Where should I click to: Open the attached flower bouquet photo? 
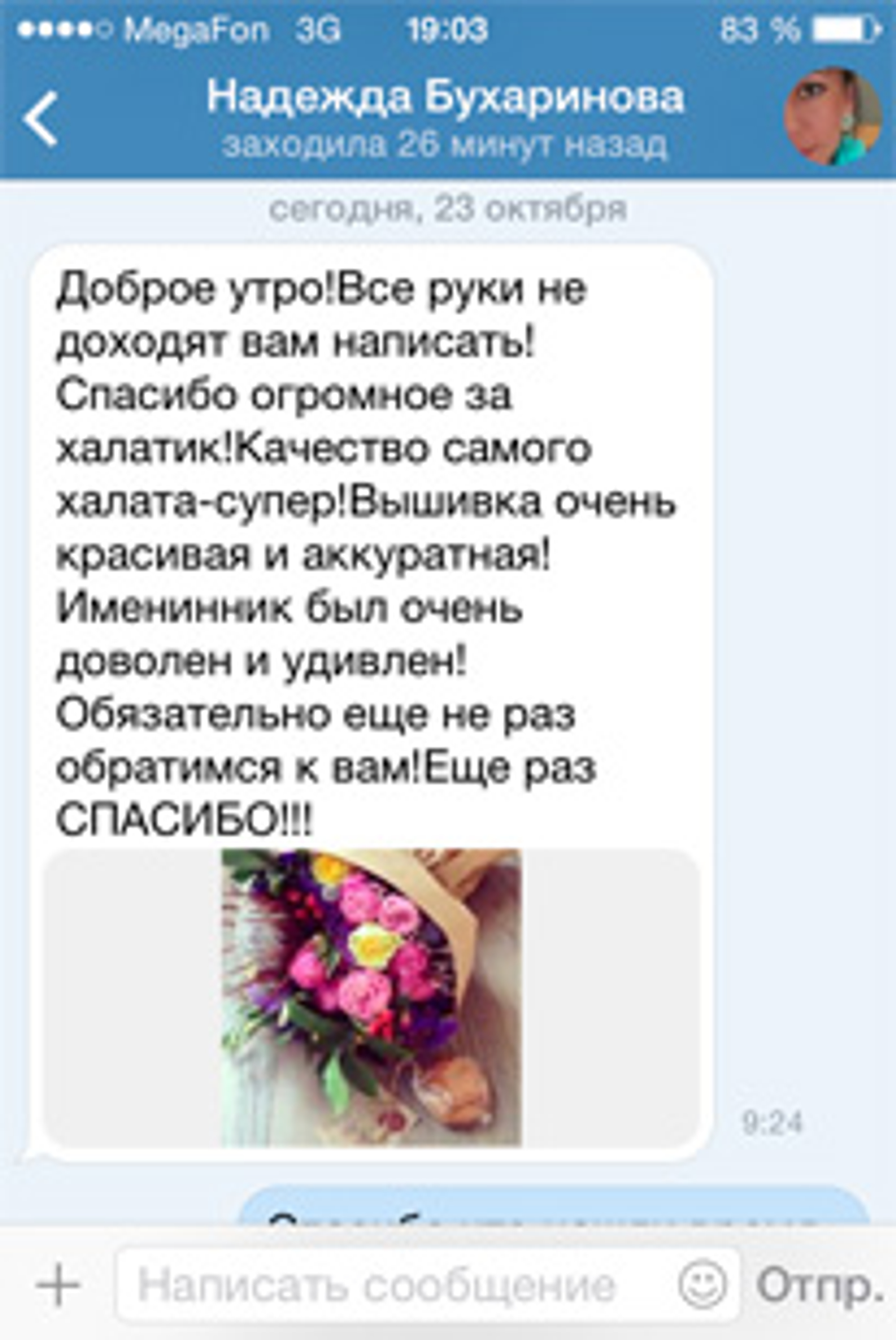tap(371, 998)
